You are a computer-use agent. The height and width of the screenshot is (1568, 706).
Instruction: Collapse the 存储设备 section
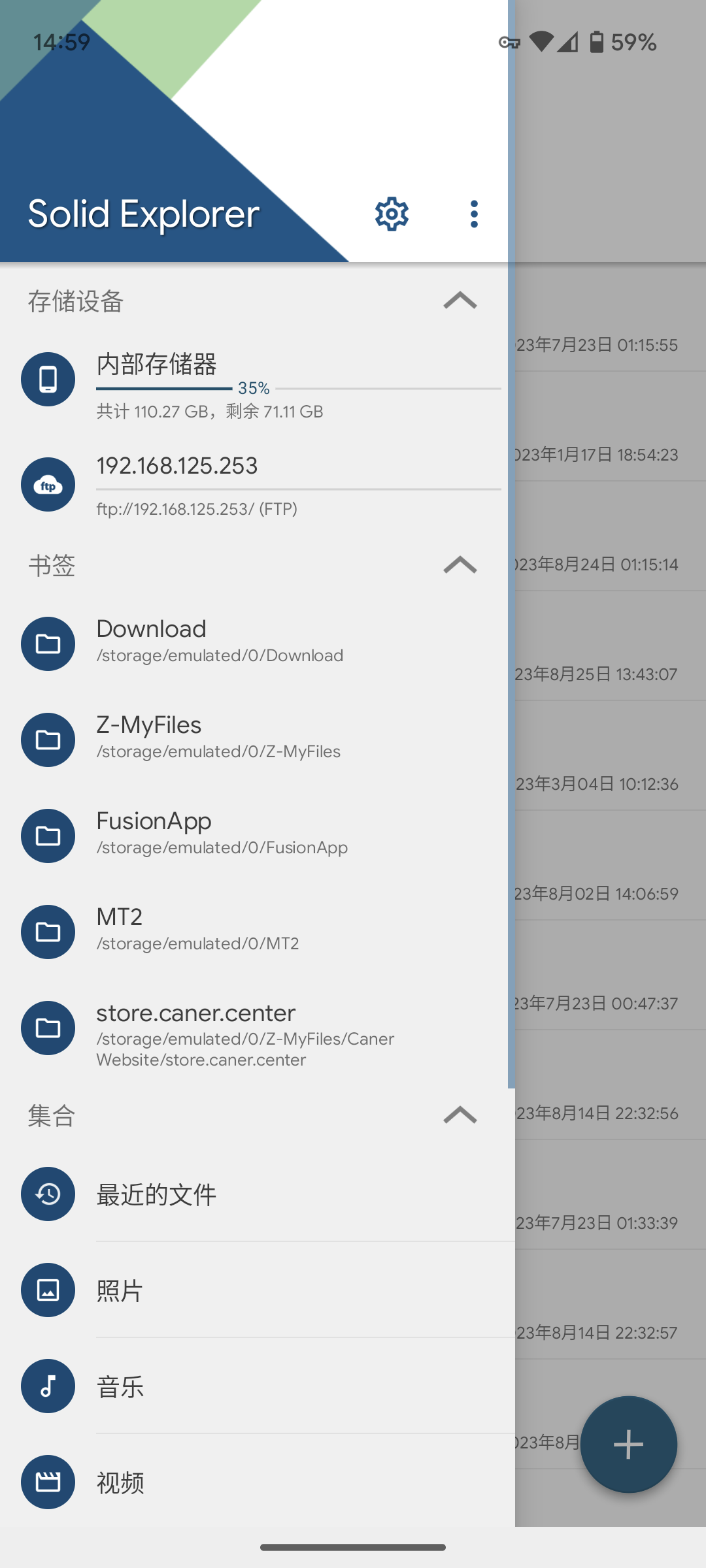pyautogui.click(x=460, y=301)
